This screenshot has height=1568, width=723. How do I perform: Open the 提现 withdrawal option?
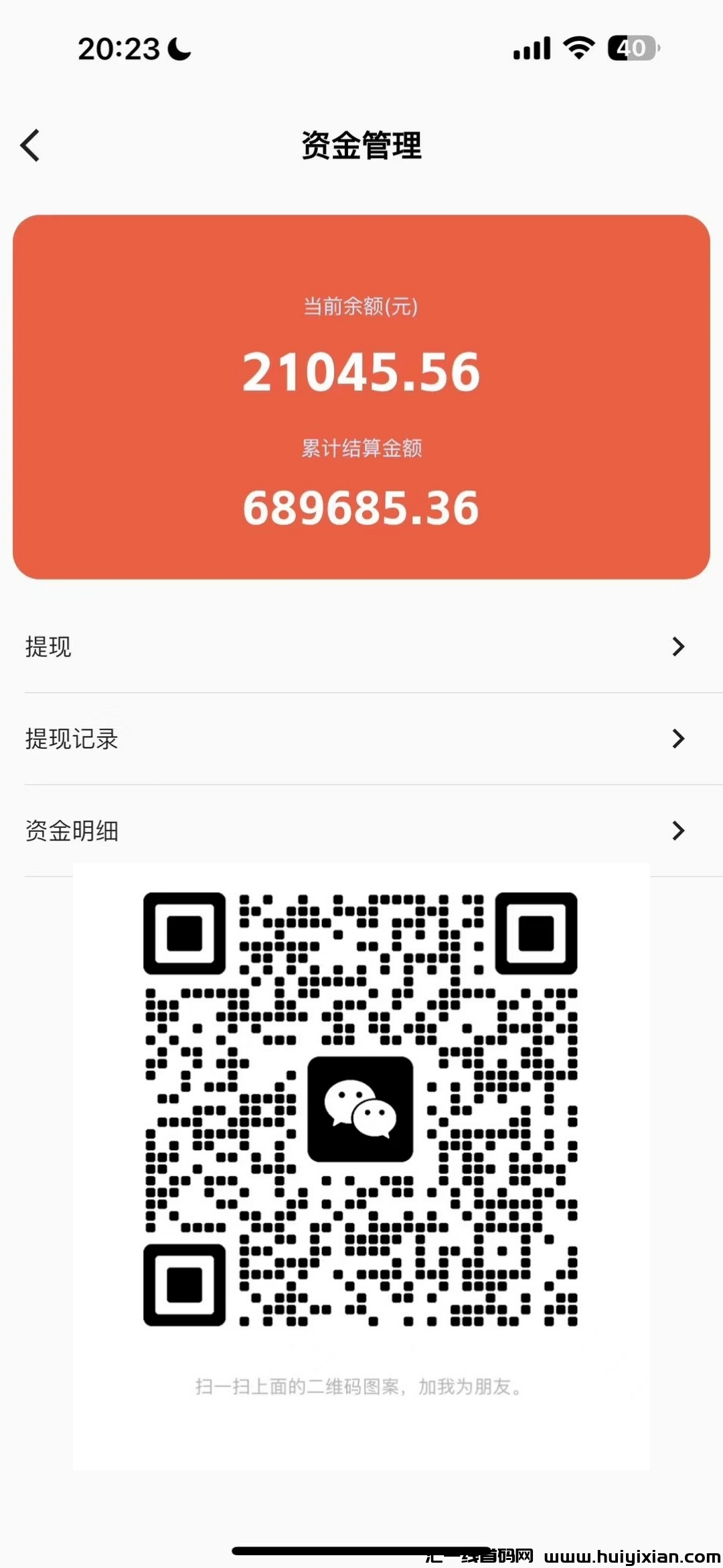(x=47, y=646)
